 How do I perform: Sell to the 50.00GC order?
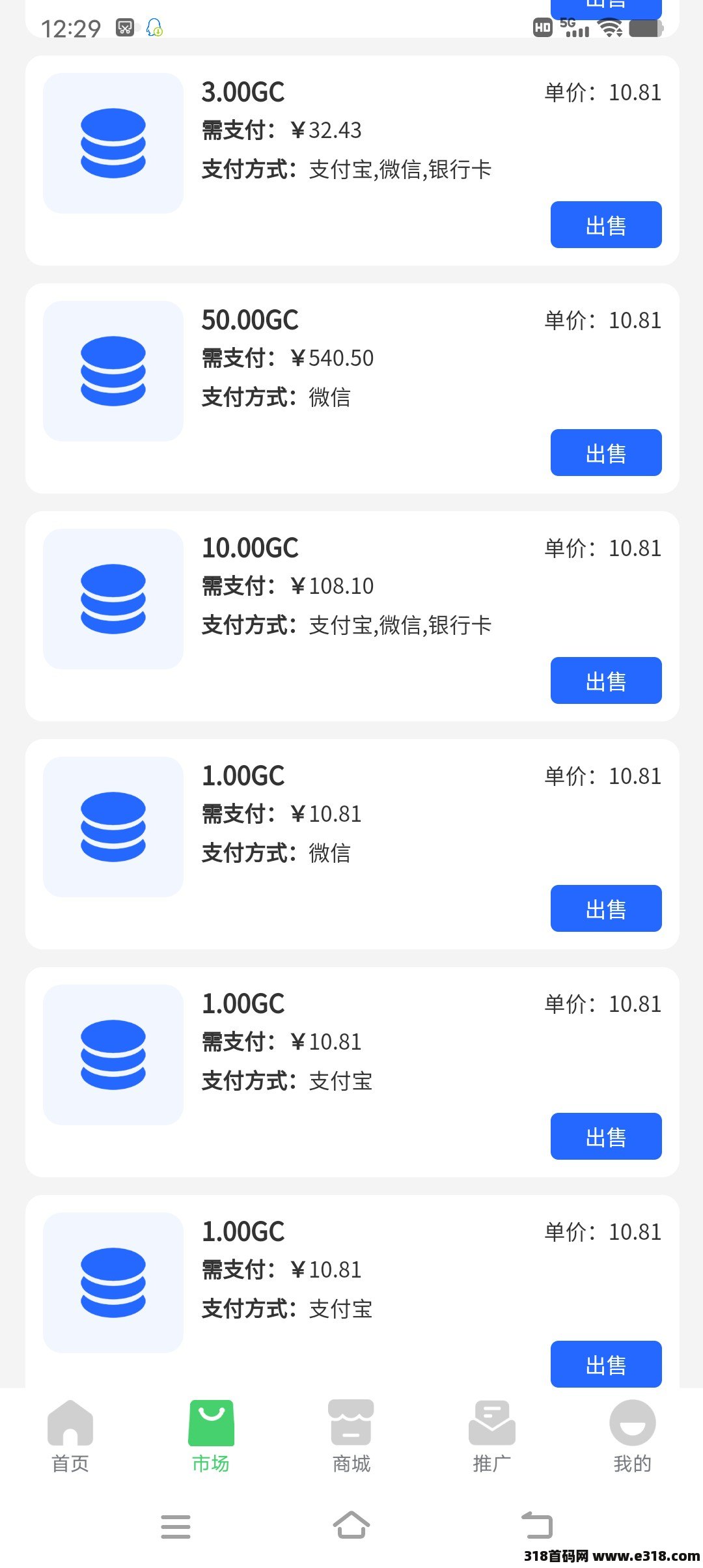(606, 453)
